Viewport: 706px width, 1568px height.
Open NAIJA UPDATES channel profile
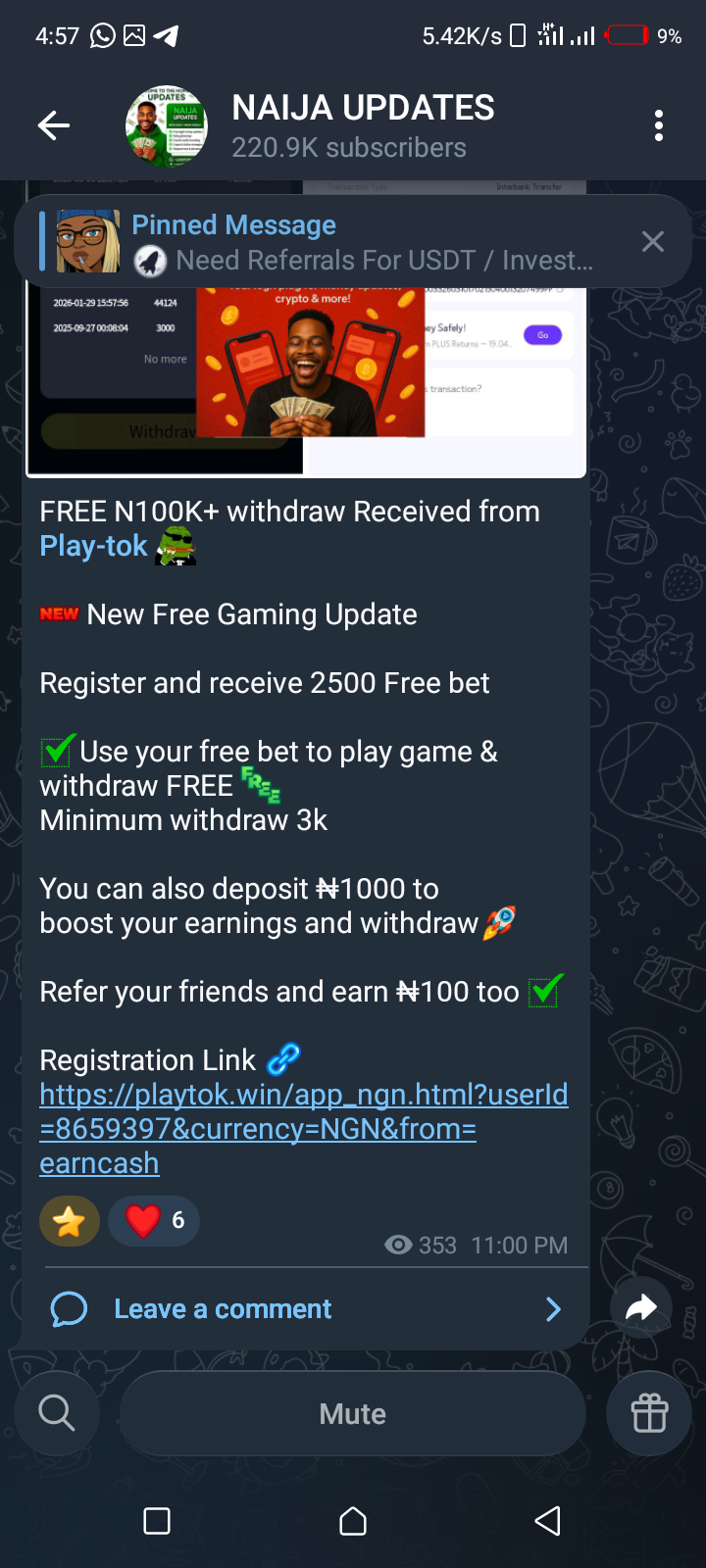pyautogui.click(x=363, y=125)
